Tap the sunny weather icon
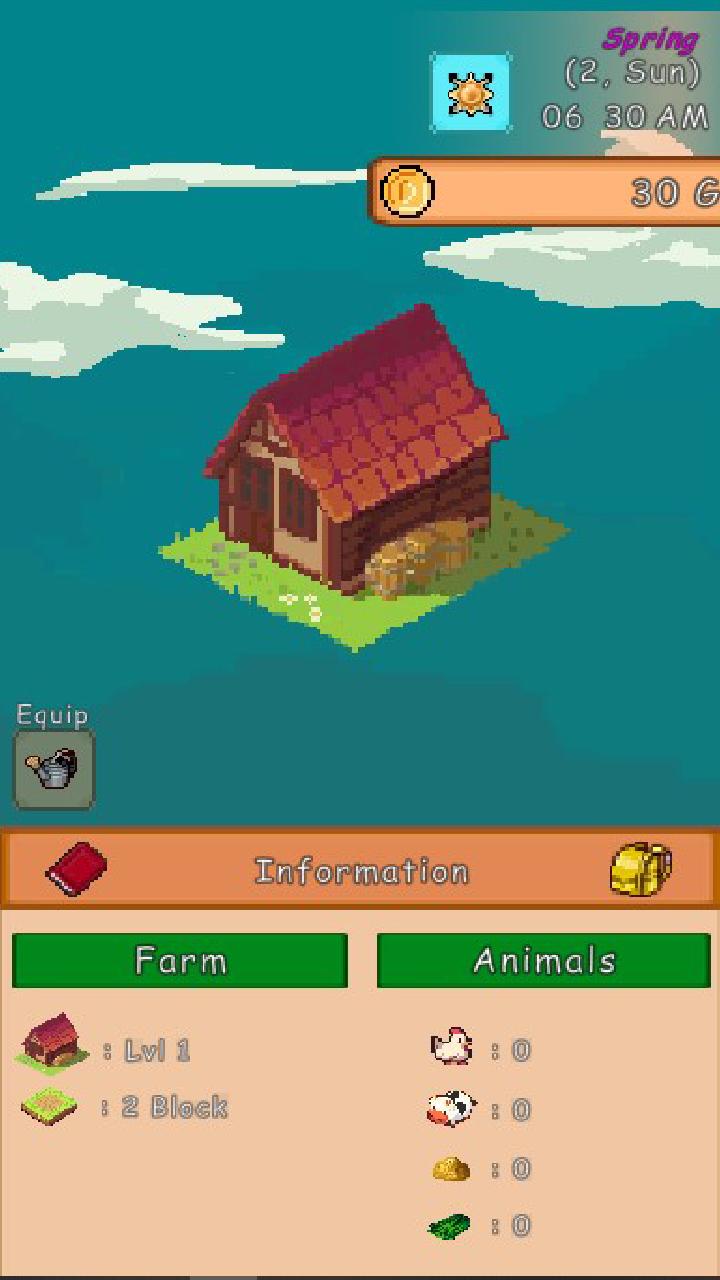This screenshot has height=1280, width=720. (470, 94)
